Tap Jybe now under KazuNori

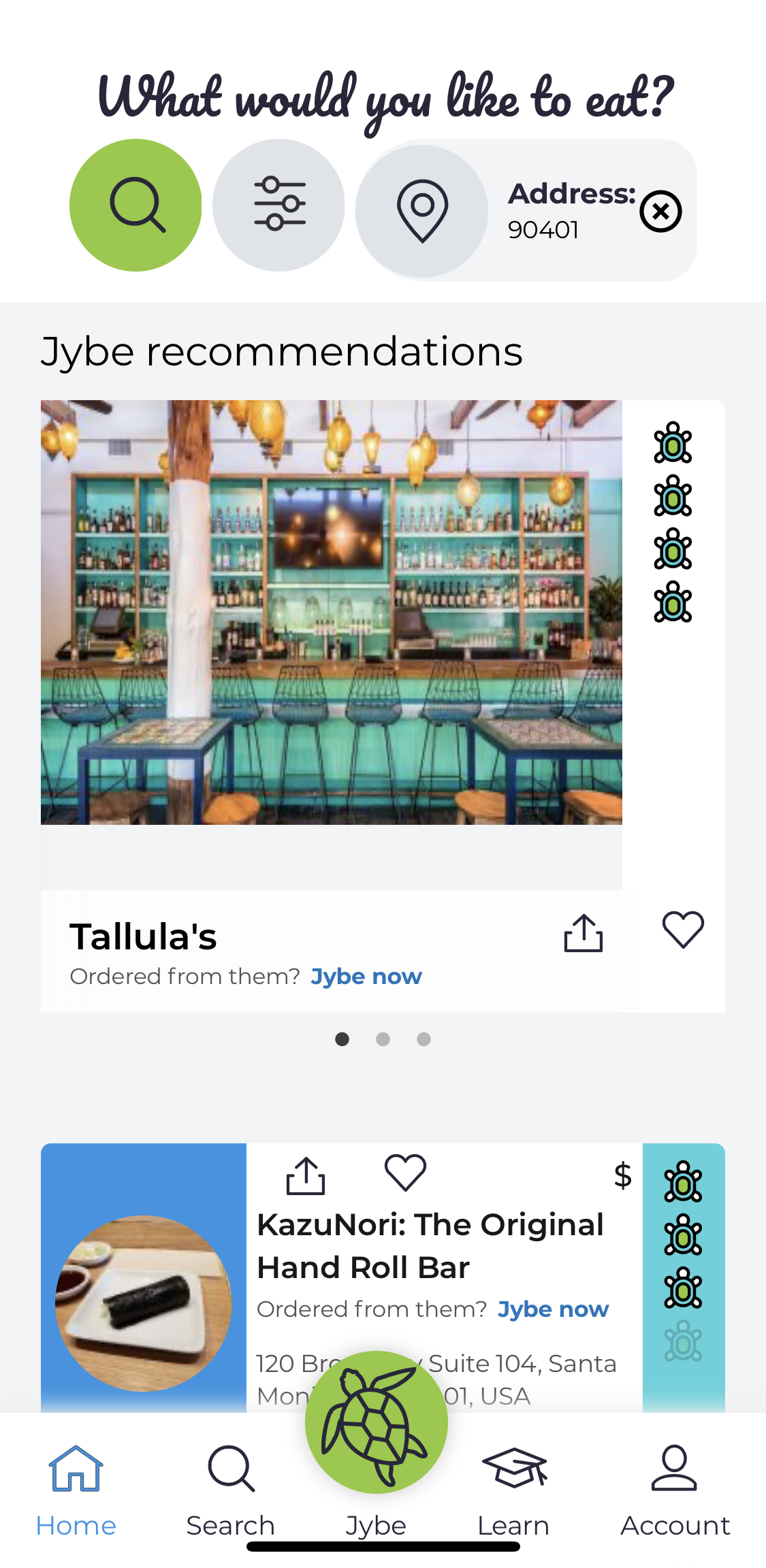(553, 1309)
